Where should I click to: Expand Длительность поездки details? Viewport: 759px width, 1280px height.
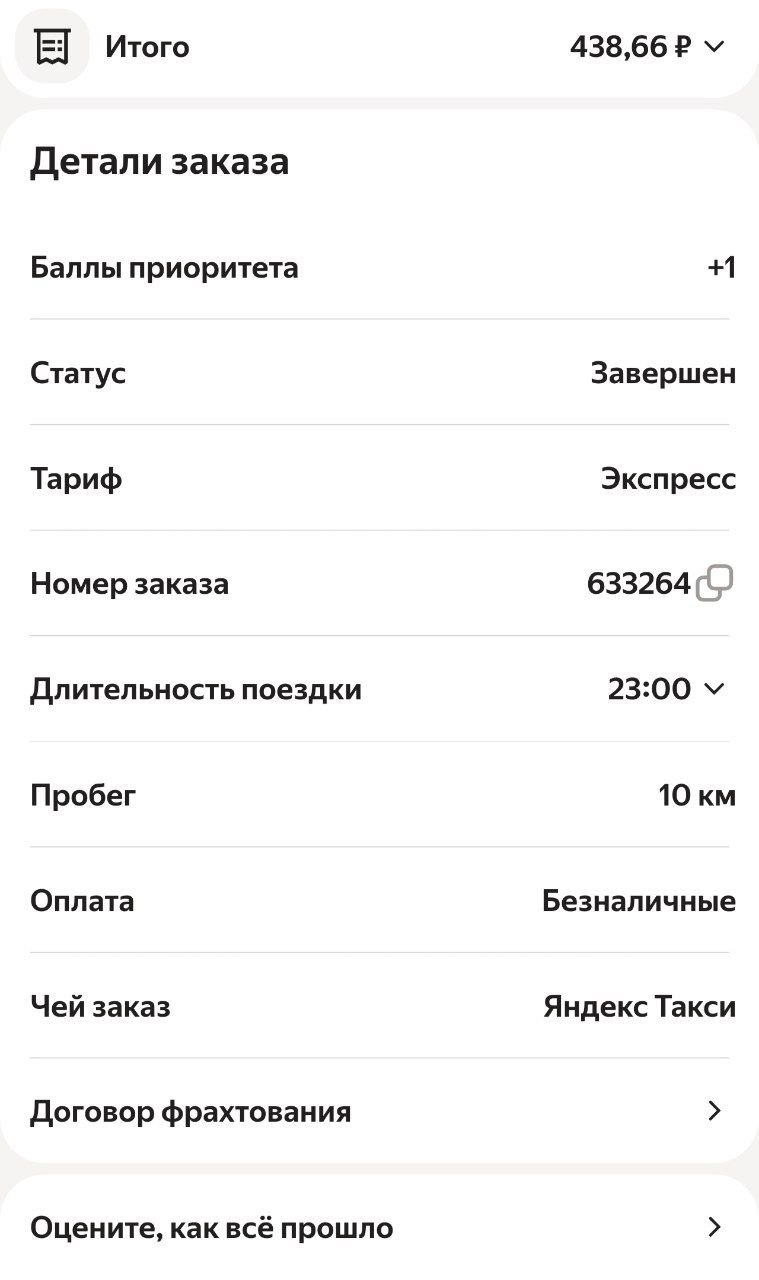713,689
